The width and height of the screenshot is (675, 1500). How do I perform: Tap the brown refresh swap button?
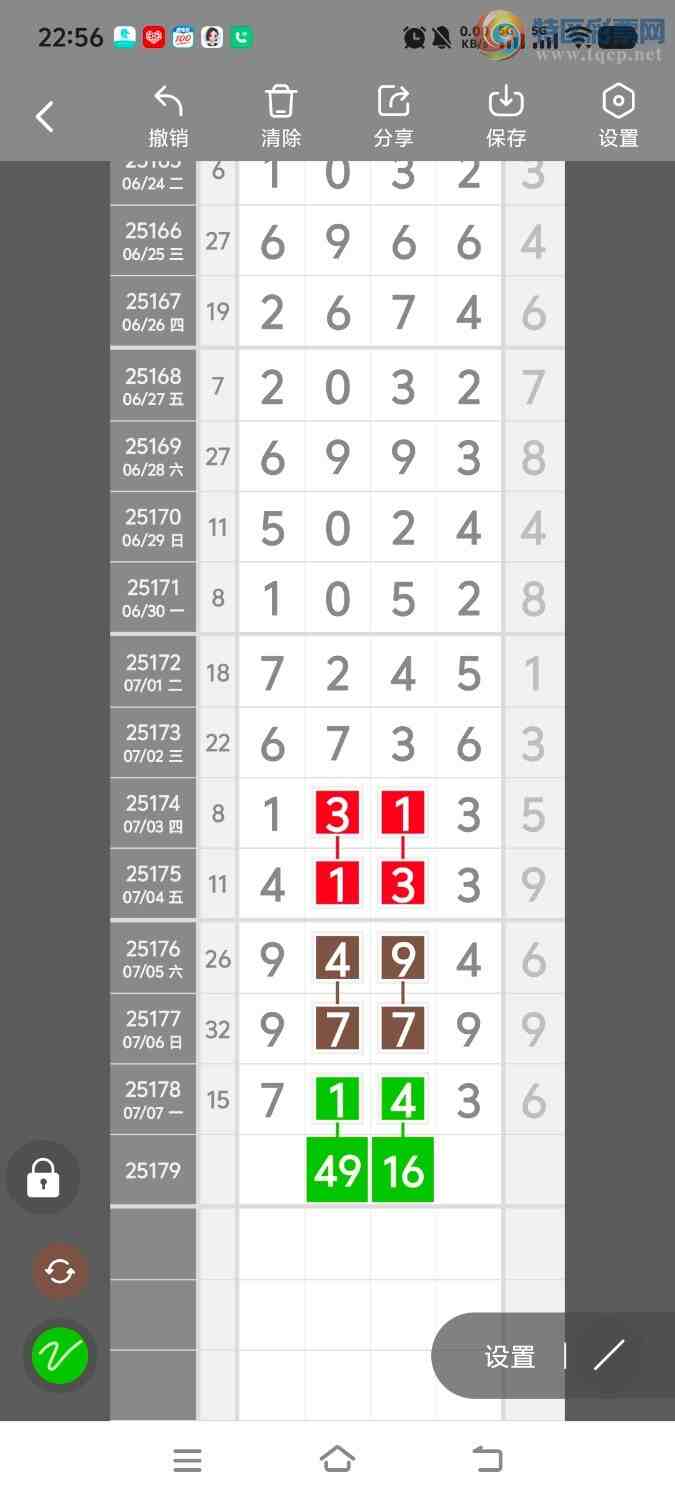60,1271
